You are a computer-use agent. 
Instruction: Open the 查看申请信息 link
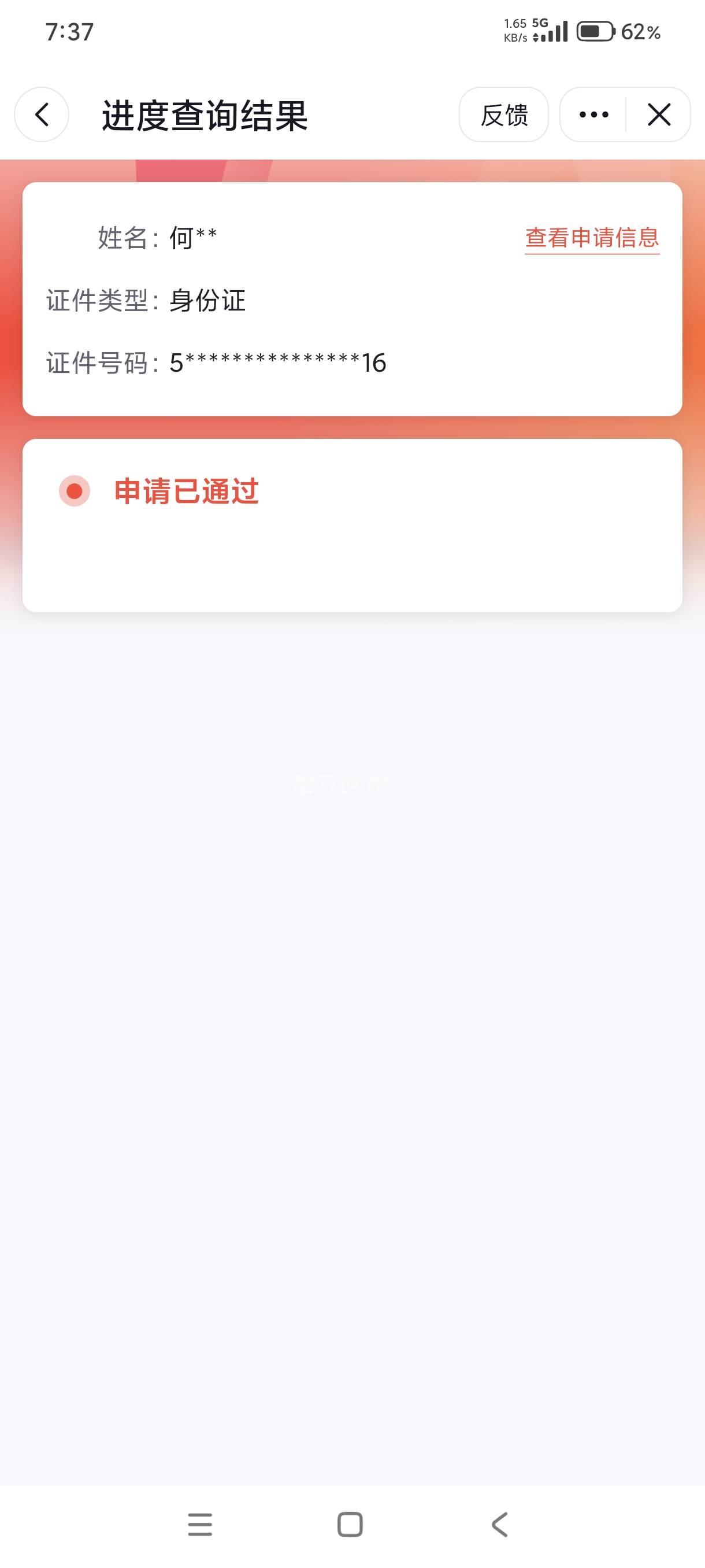(592, 238)
